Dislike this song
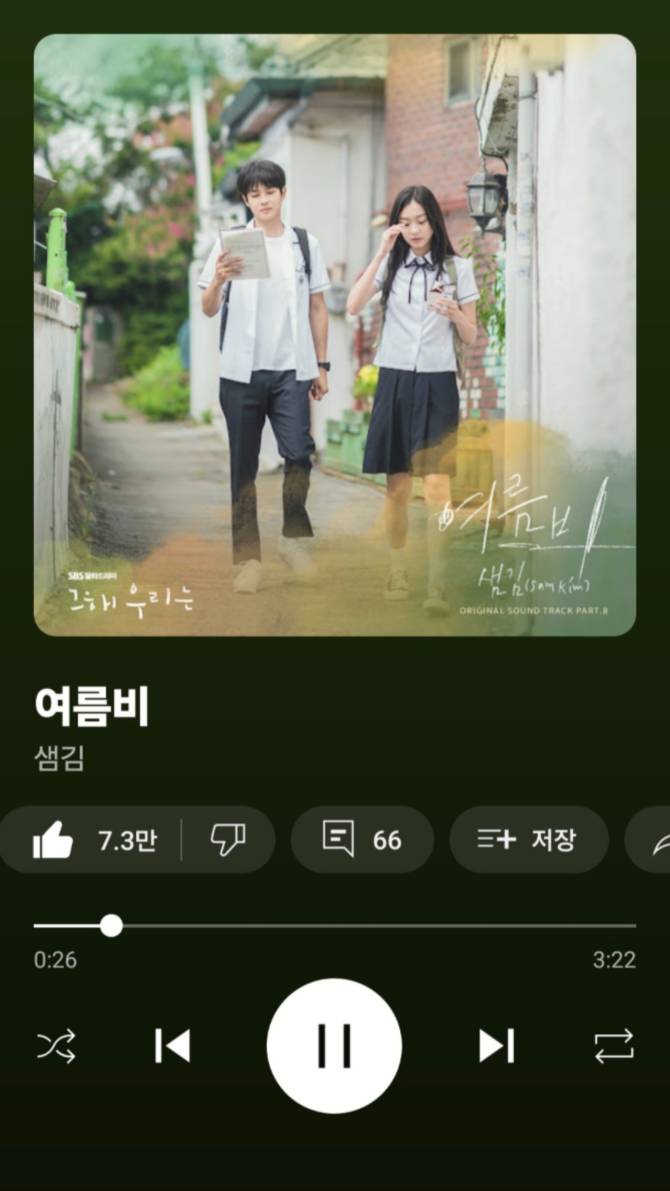The width and height of the screenshot is (670, 1191). click(228, 840)
